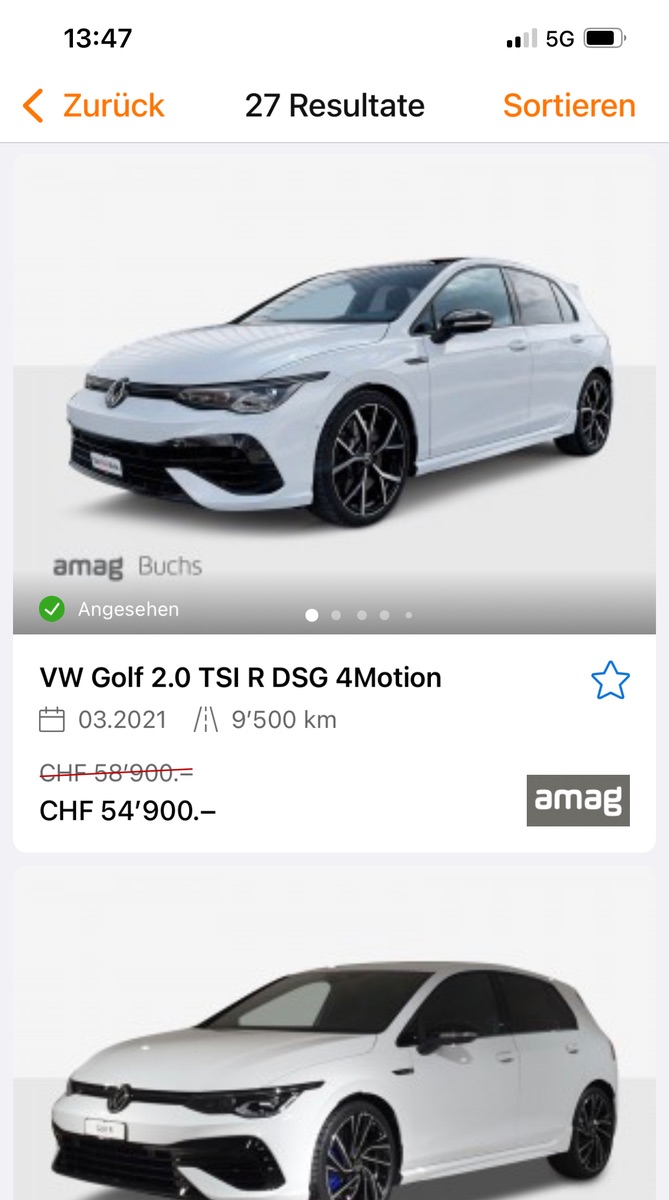The height and width of the screenshot is (1200, 669).
Task: Go back with the Zurück button
Action: pyautogui.click(x=93, y=106)
